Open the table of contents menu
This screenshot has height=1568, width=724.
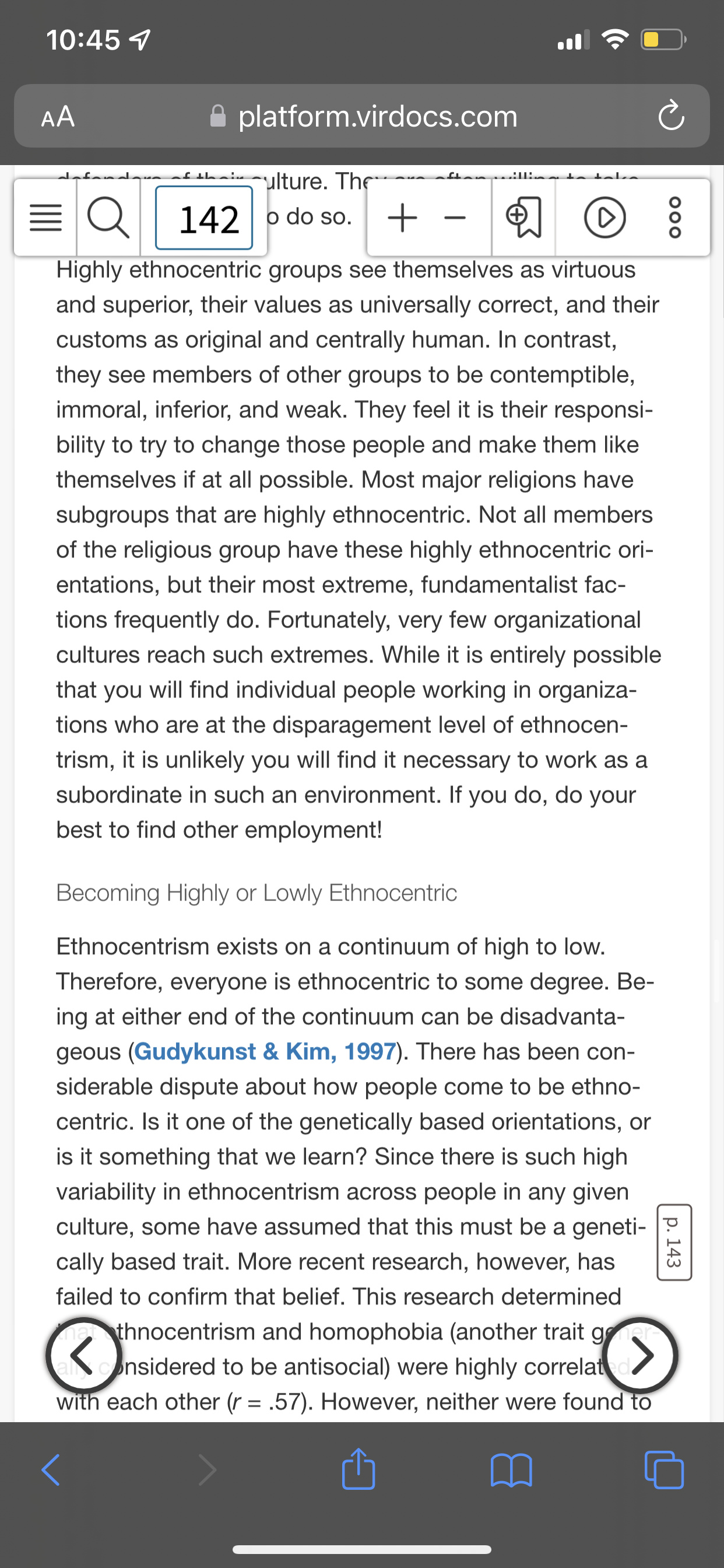45,218
